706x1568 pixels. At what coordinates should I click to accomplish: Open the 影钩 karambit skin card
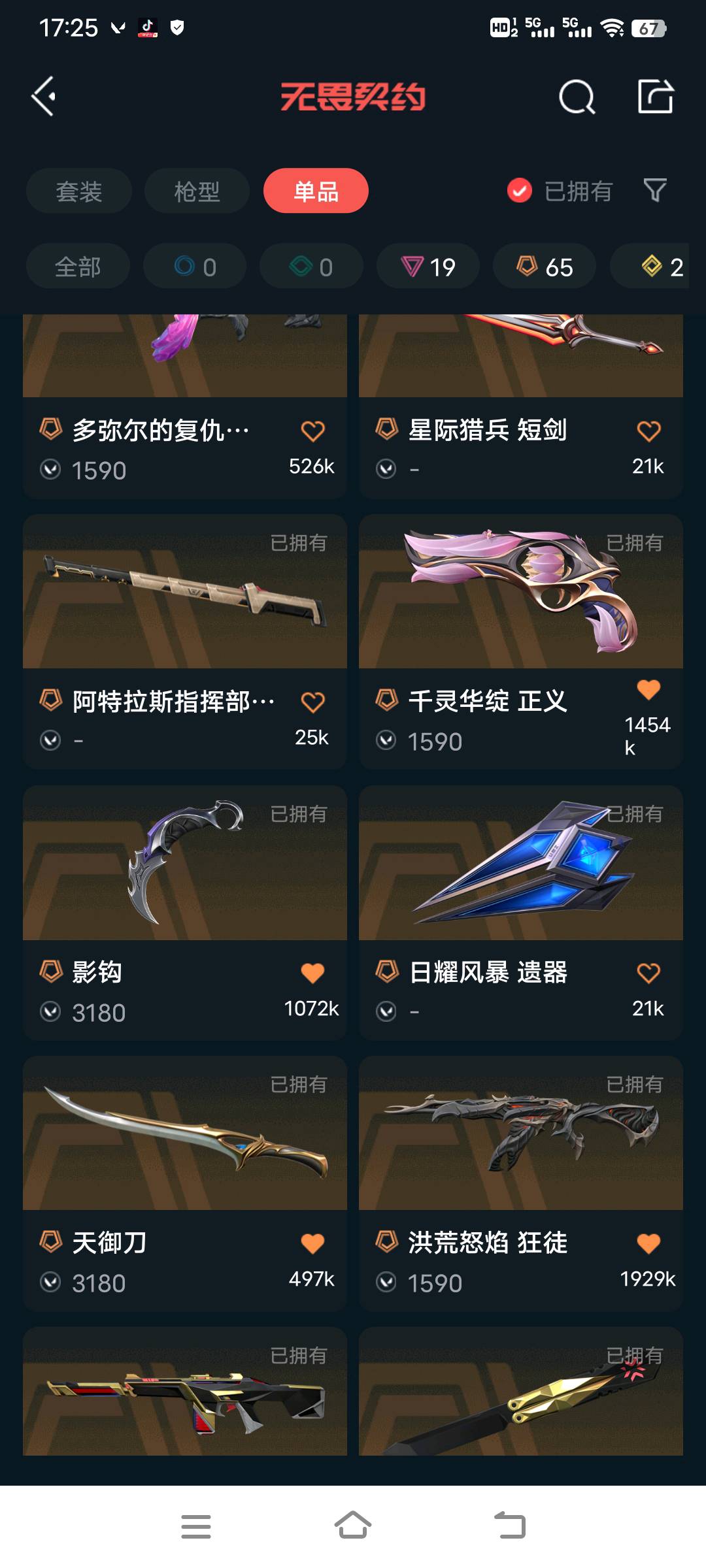185,913
